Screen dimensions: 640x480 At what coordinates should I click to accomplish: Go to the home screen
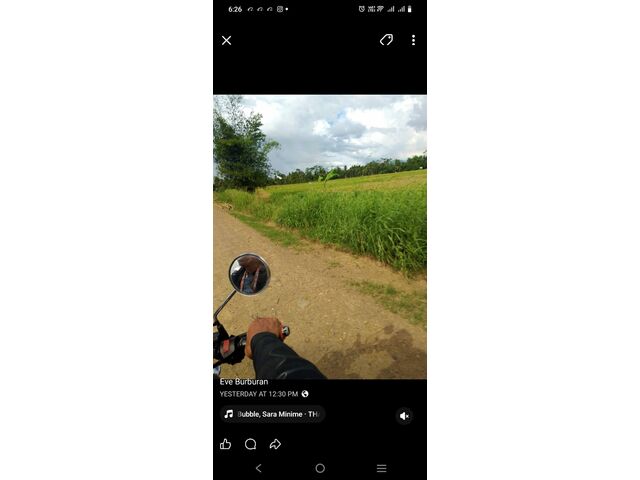click(320, 468)
